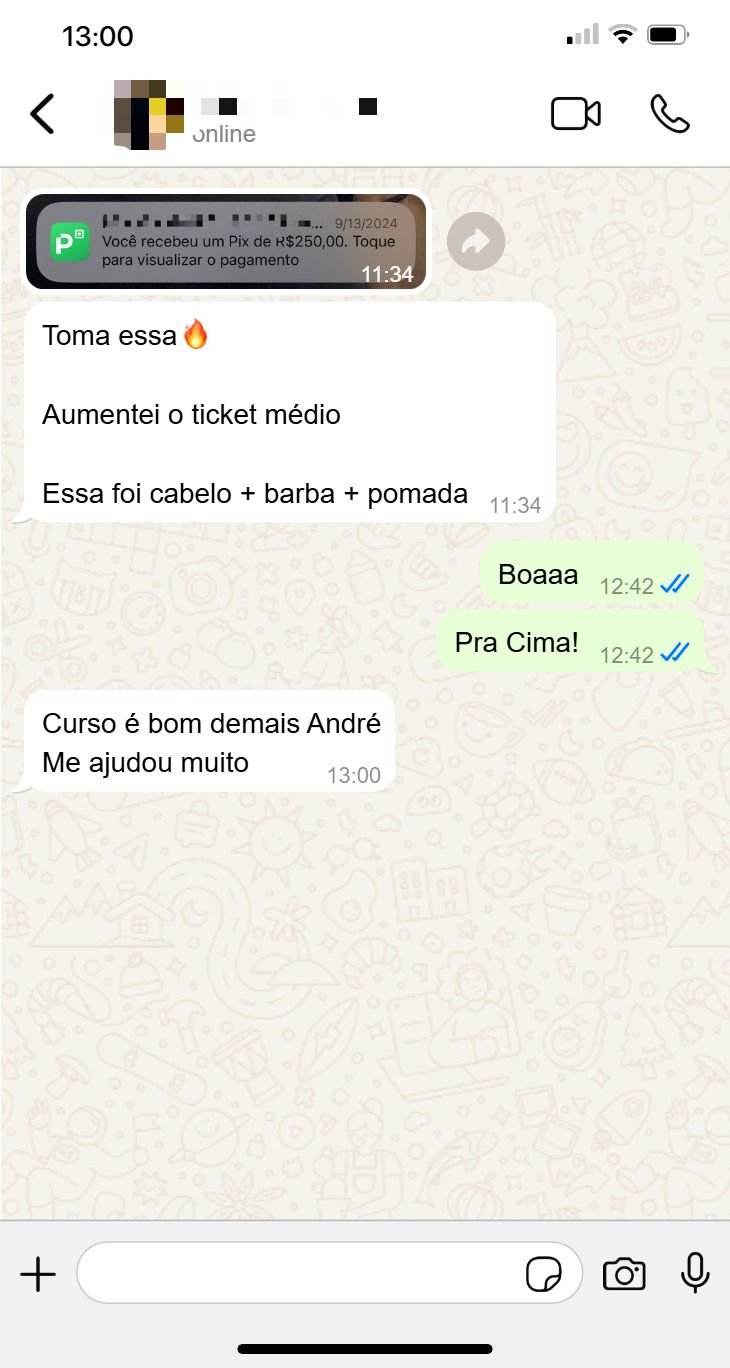The height and width of the screenshot is (1368, 730).
Task: Record a voice message with the microphone
Action: click(x=695, y=1273)
